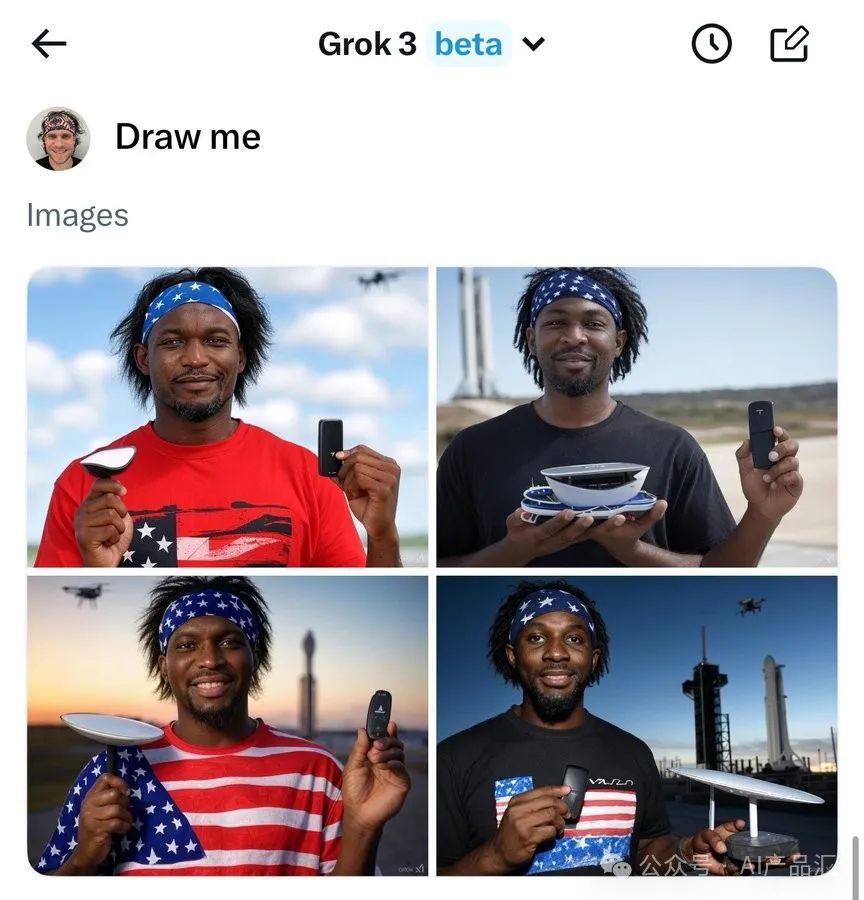This screenshot has width=864, height=900.
Task: Tap the Draw me prompt text
Action: pyautogui.click(x=188, y=137)
